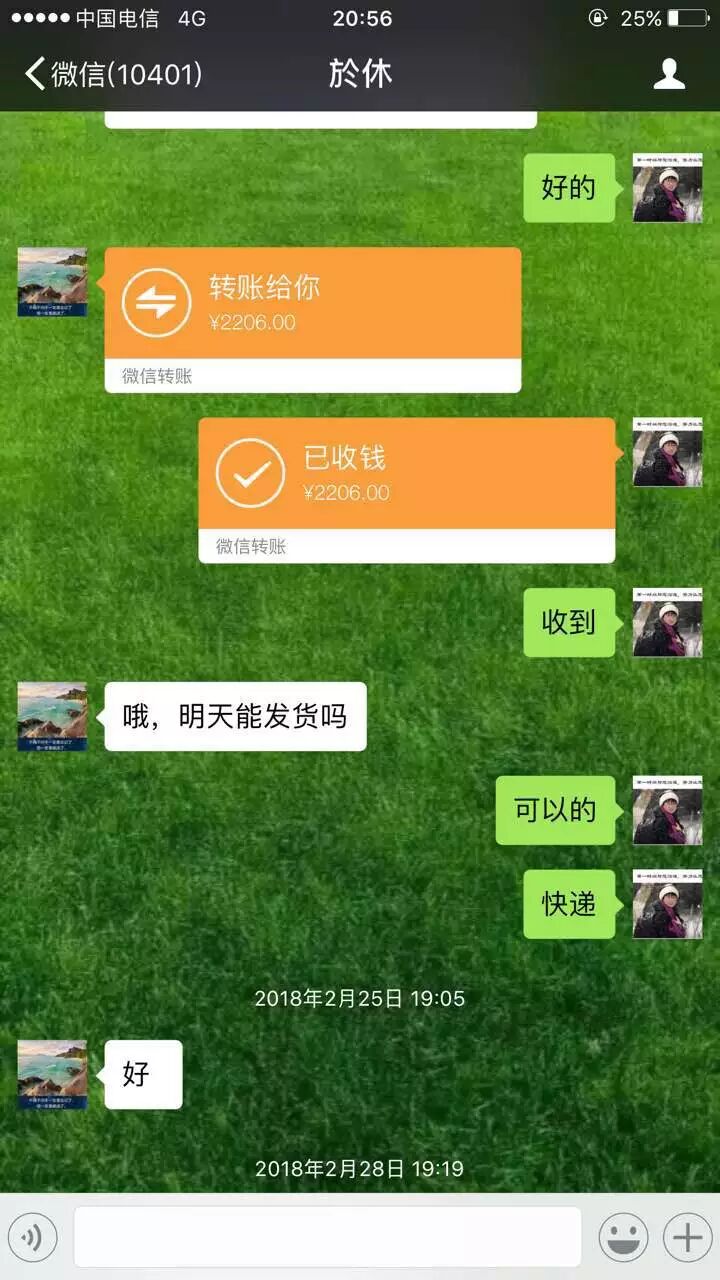Tap your own avatar beside 收到
720x1280 pixels.
667,622
